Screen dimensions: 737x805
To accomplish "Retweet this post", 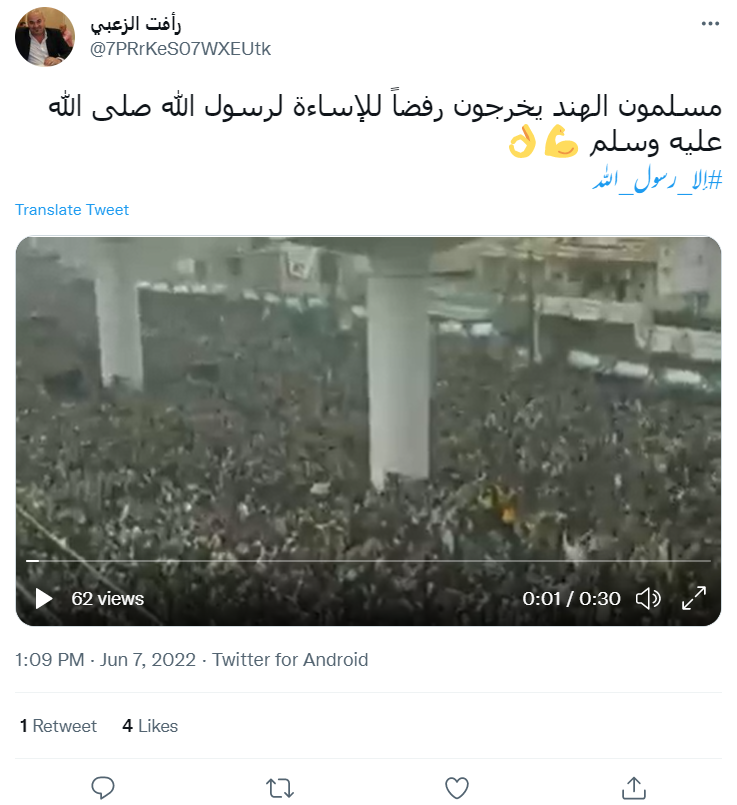I will pyautogui.click(x=279, y=787).
